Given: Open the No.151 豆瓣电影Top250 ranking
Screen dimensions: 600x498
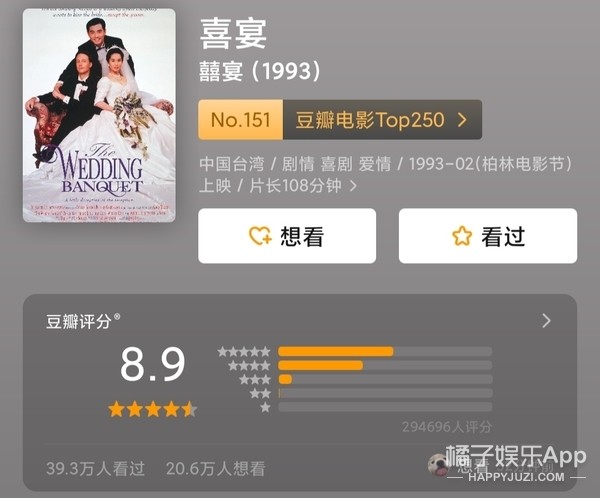Looking at the screenshot, I should [339, 120].
